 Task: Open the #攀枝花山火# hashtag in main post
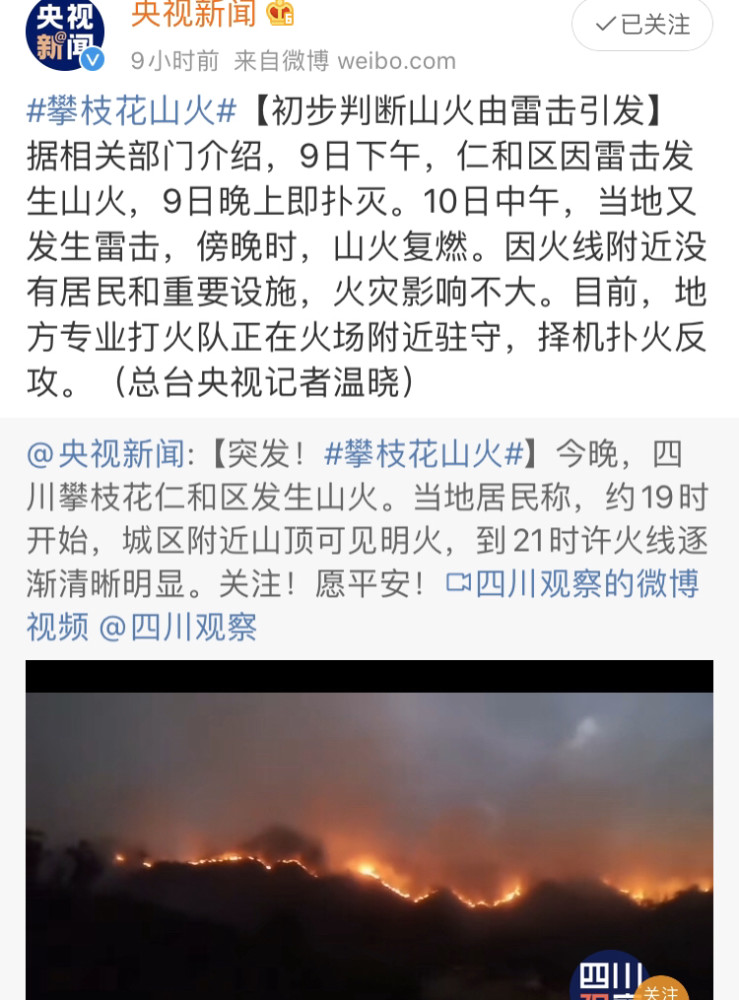[x=131, y=111]
